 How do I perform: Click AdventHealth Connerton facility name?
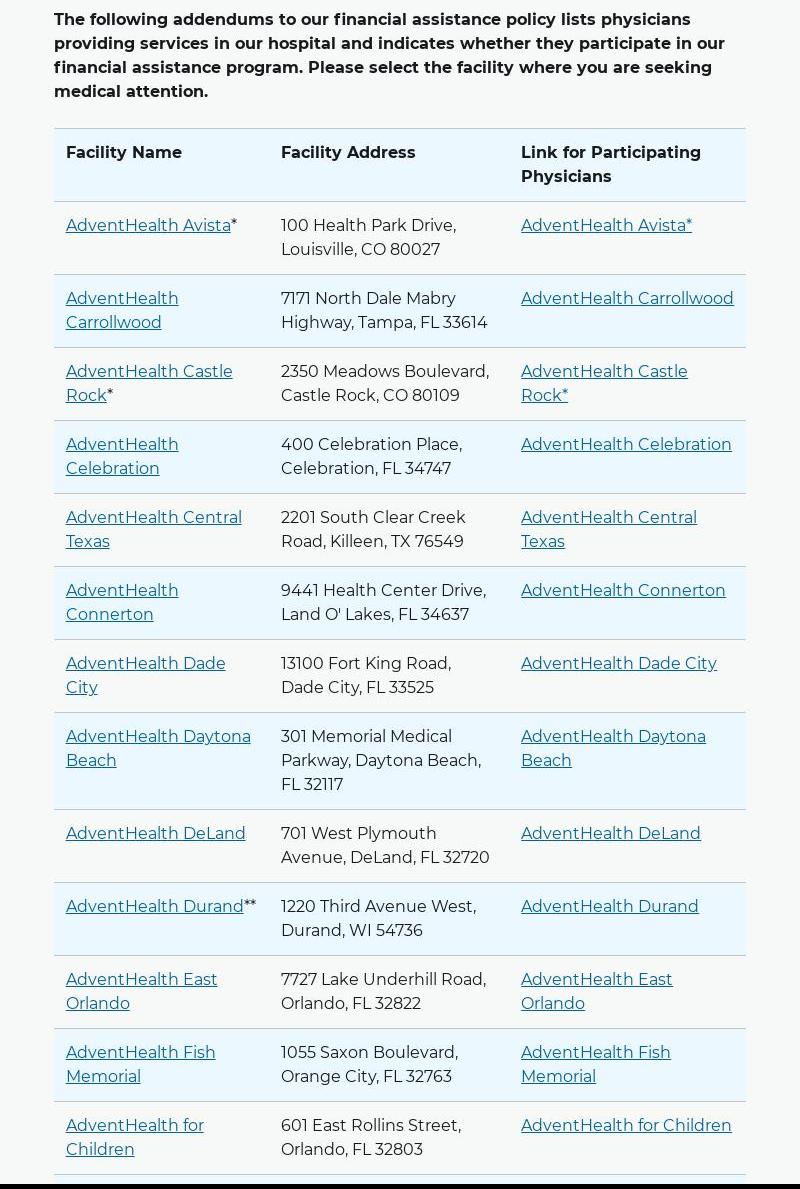122,602
